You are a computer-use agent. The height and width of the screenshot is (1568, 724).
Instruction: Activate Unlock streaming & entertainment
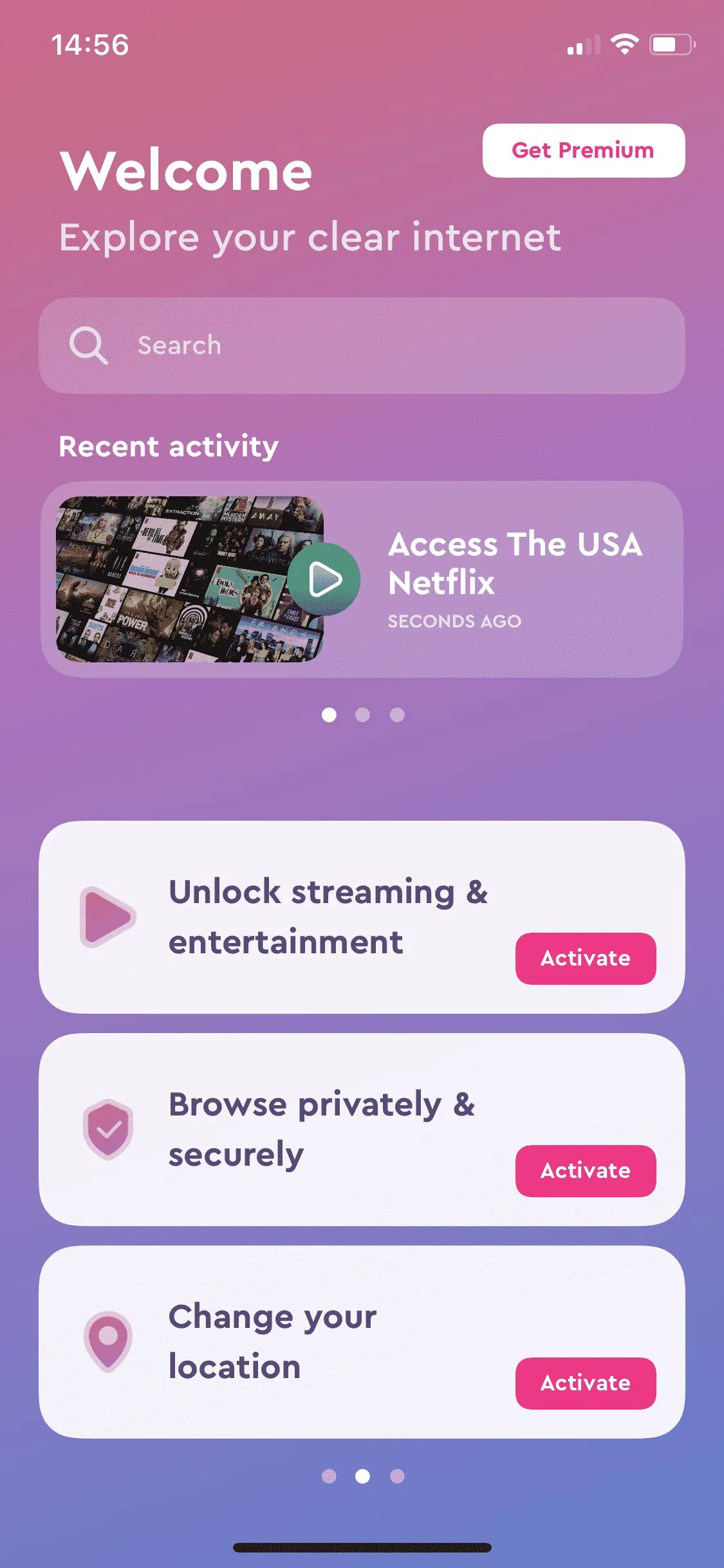tap(585, 958)
